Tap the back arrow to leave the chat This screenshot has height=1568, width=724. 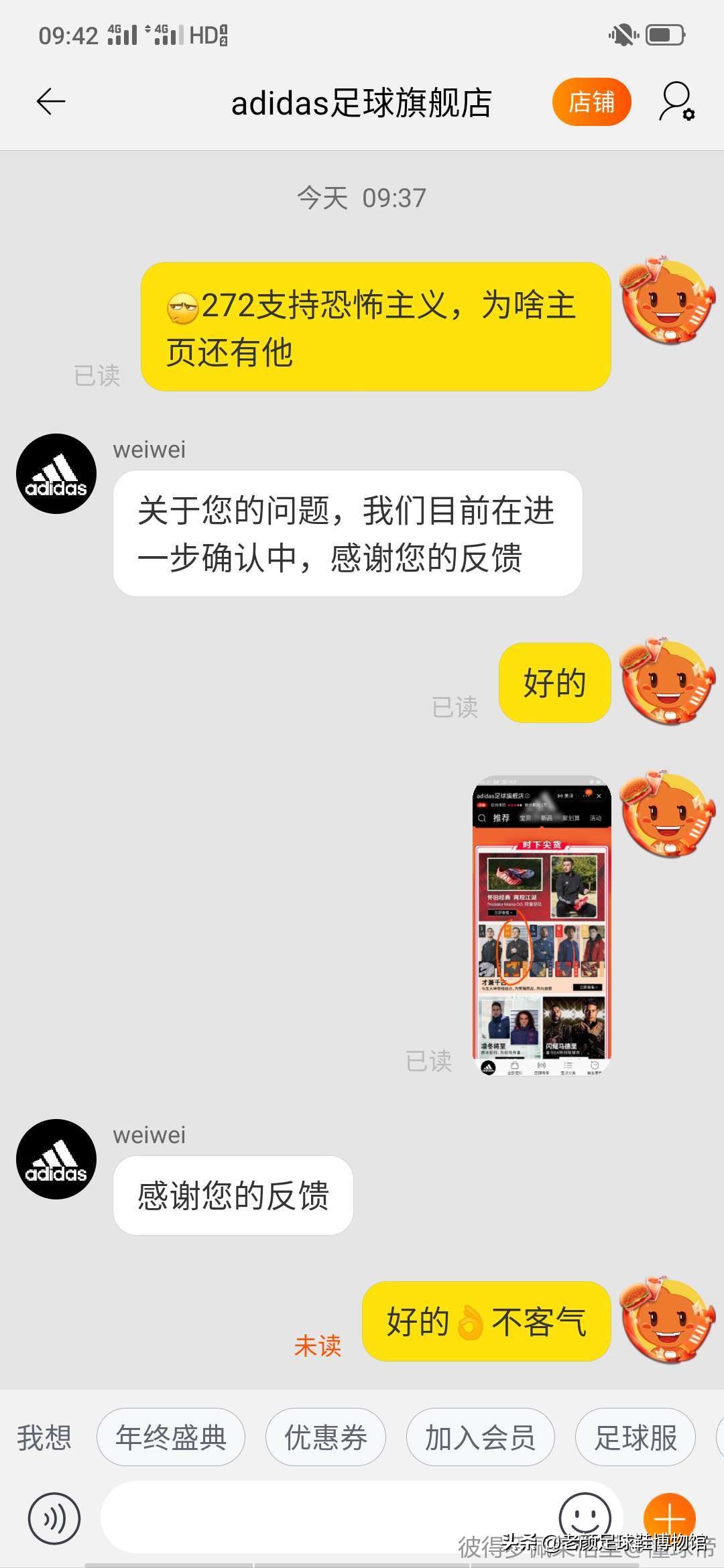[49, 102]
